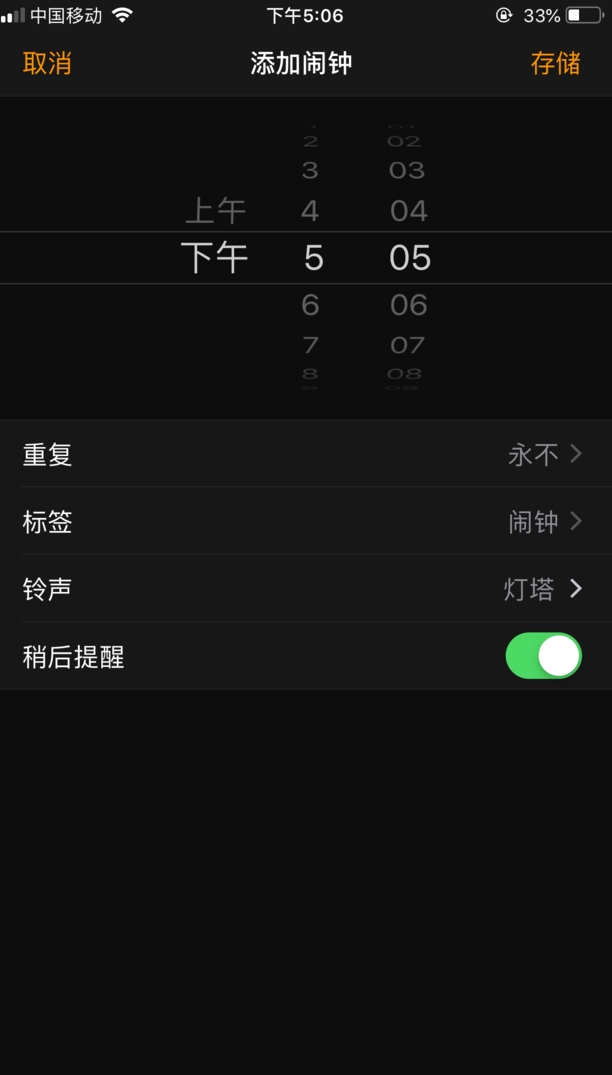Open the 重复 repeat setting
The height and width of the screenshot is (1075, 612).
[x=306, y=455]
